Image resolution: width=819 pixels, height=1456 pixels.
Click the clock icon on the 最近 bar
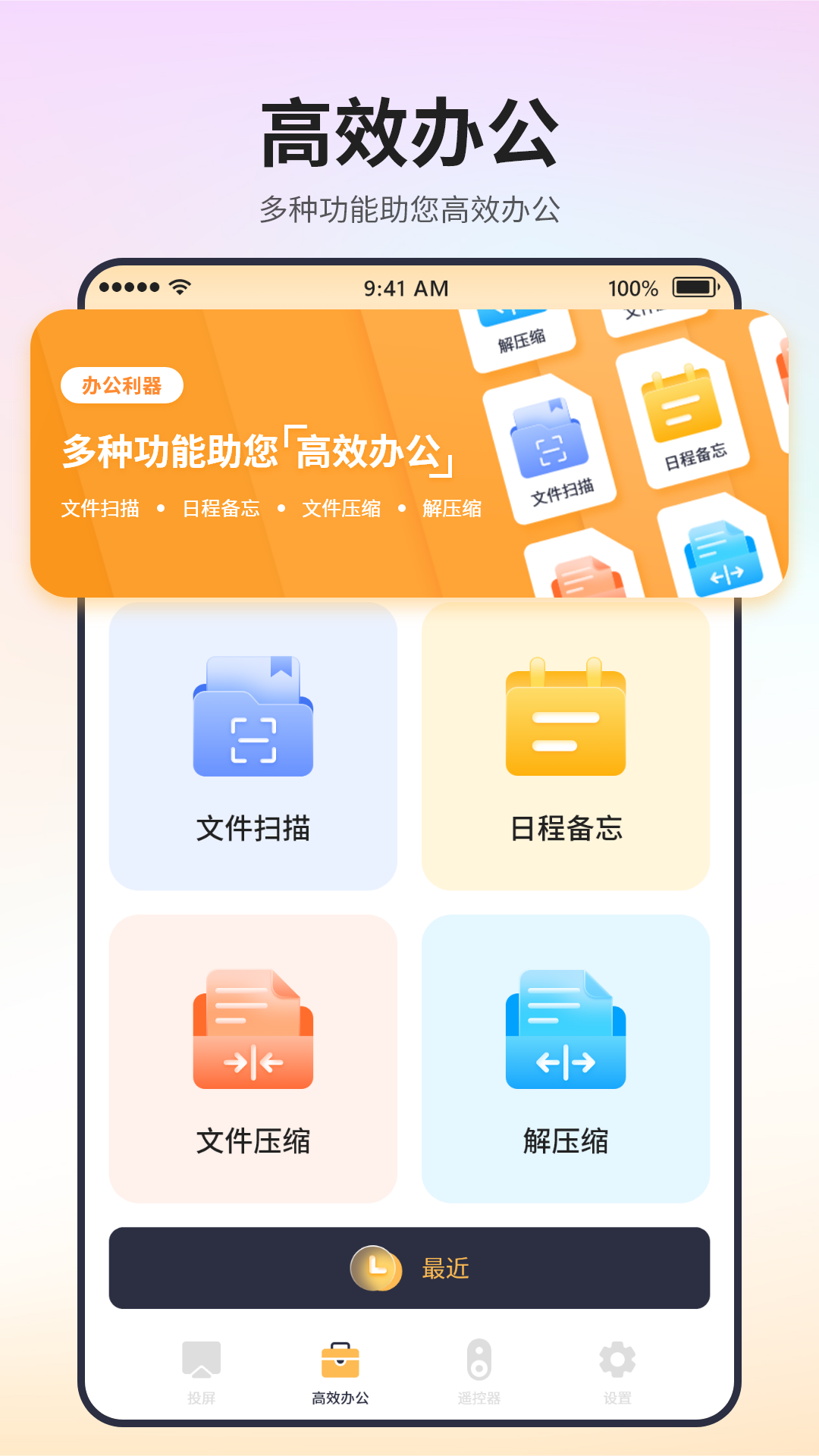377,1267
